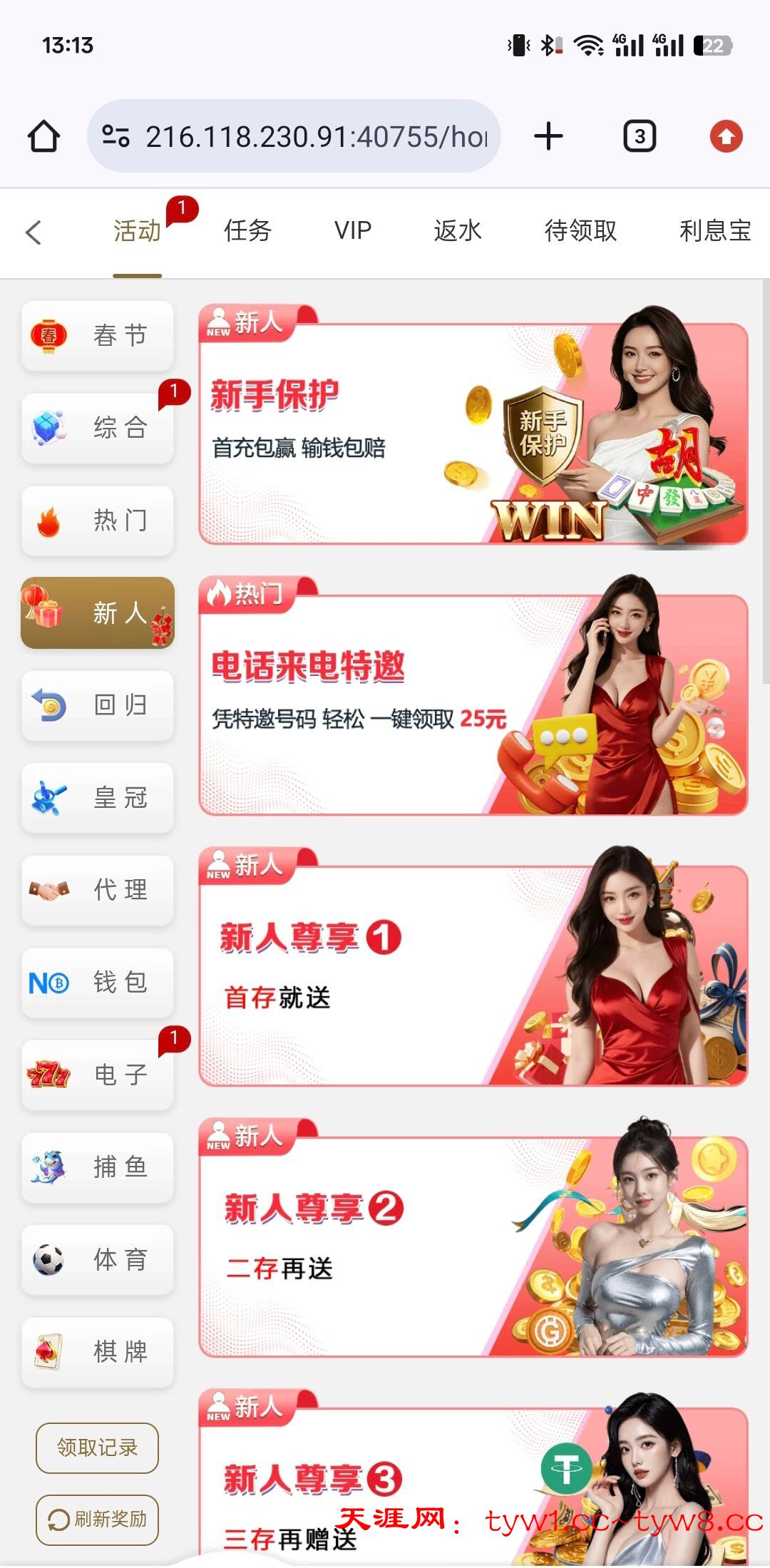Screen dimensions: 770x1568
Task: Open the 领取记录 button
Action: (97, 1447)
